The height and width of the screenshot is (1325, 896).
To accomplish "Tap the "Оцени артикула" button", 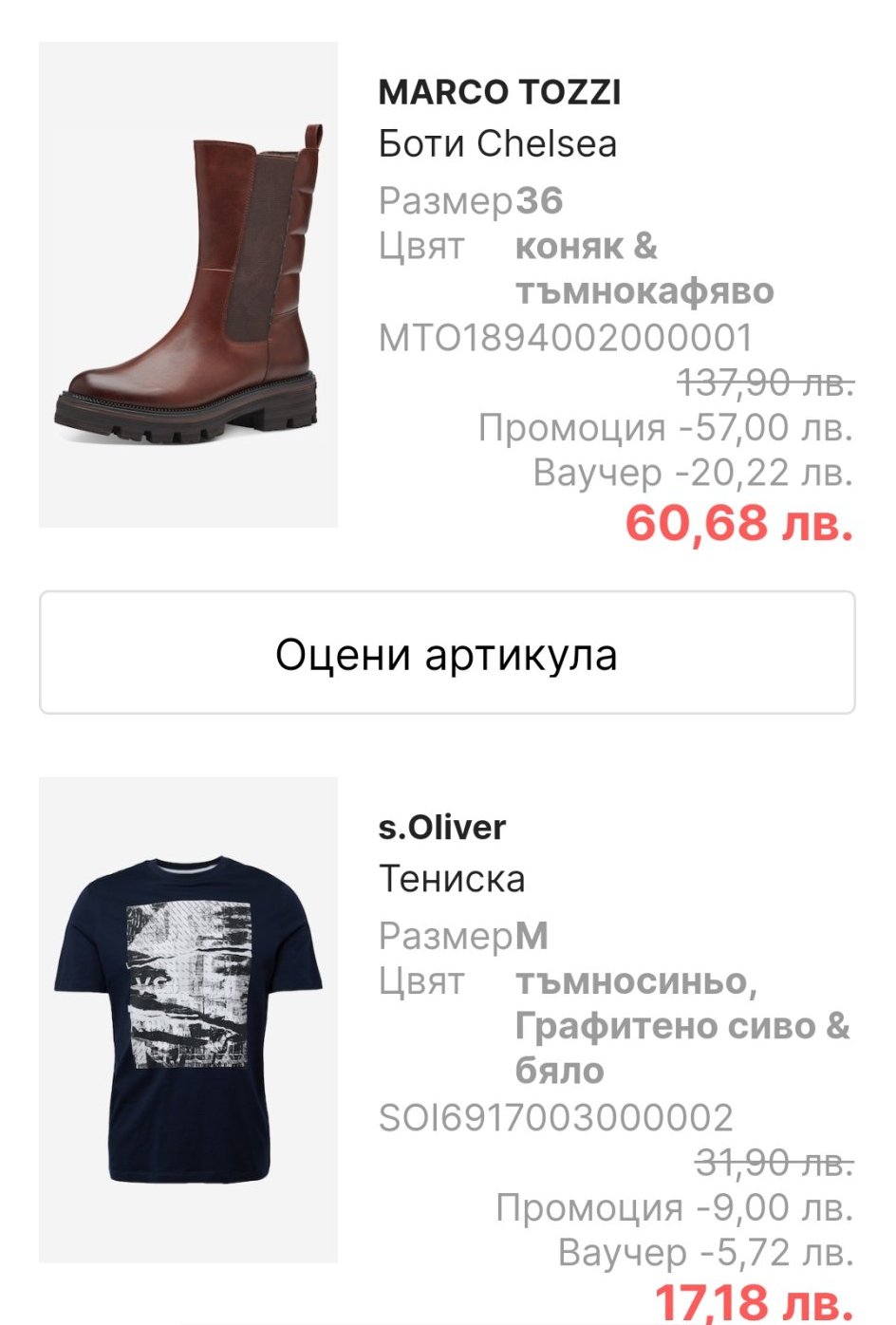I will click(447, 653).
